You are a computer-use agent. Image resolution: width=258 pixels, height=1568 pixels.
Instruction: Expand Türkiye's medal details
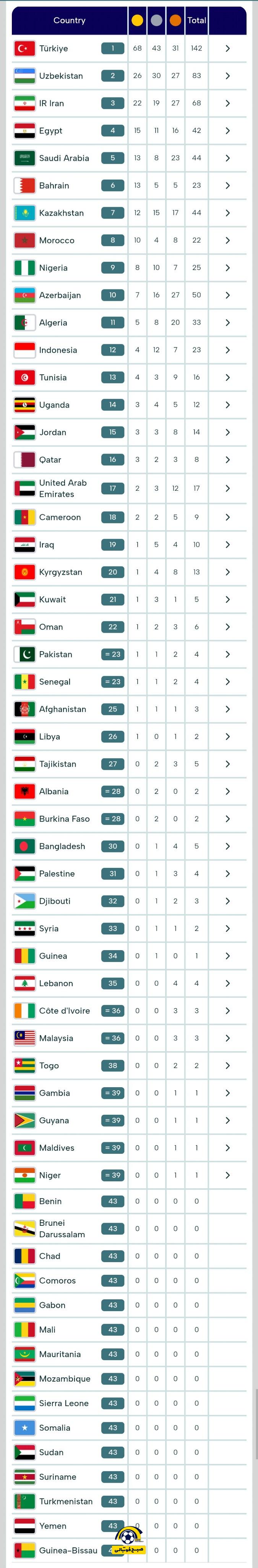(x=228, y=49)
